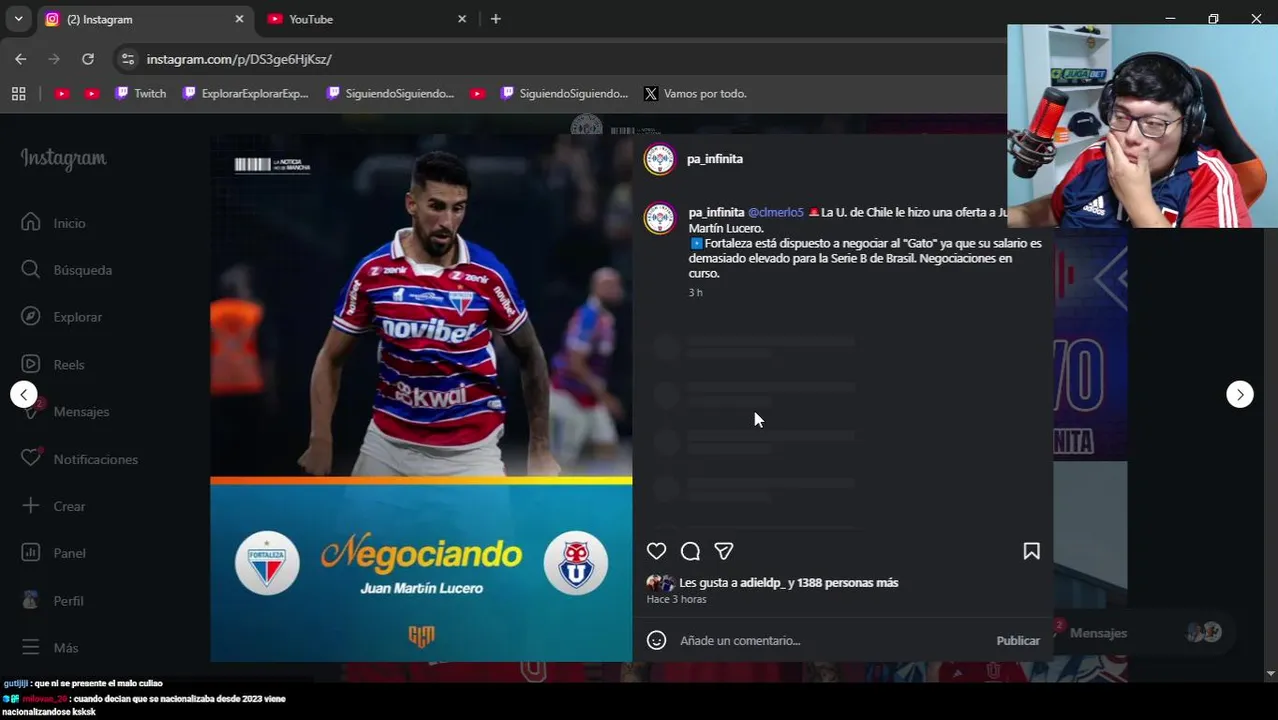Share this post via the paper plane icon
The height and width of the screenshot is (720, 1278).
[724, 551]
